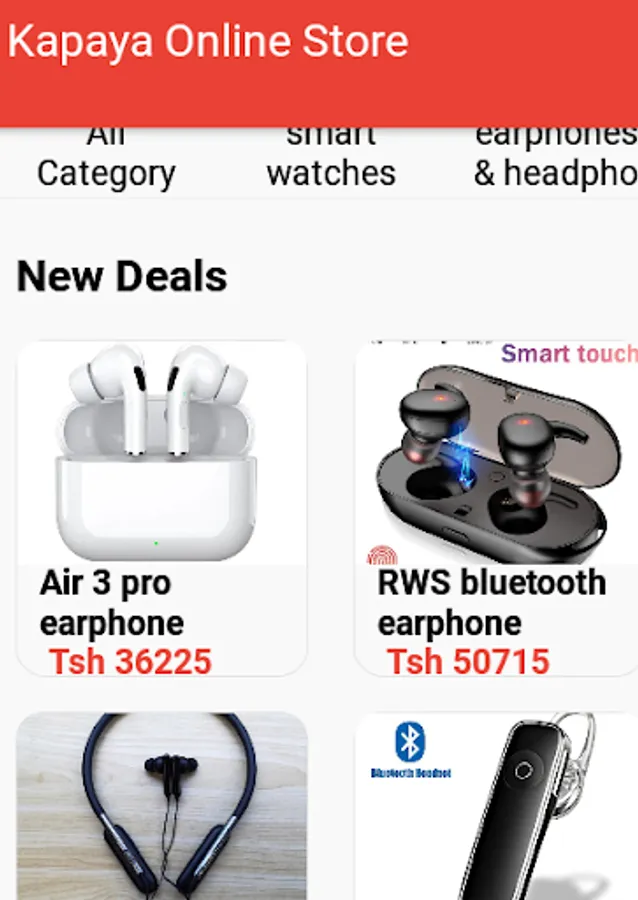Image resolution: width=638 pixels, height=900 pixels.
Task: View the Bluetooth Headset product card
Action: (497, 806)
